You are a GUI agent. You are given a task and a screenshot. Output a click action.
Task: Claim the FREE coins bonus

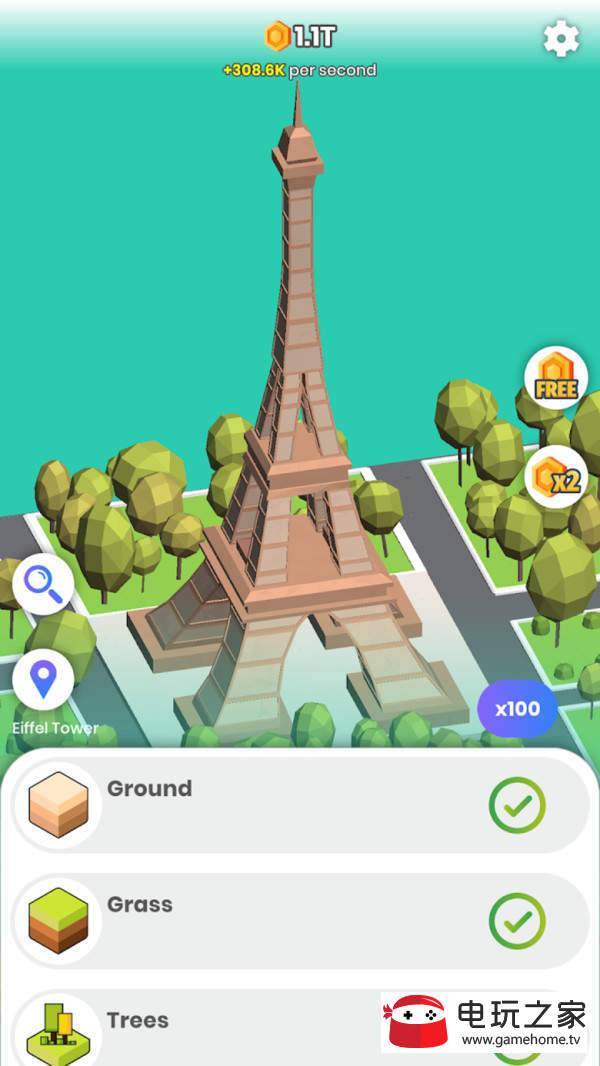(555, 377)
